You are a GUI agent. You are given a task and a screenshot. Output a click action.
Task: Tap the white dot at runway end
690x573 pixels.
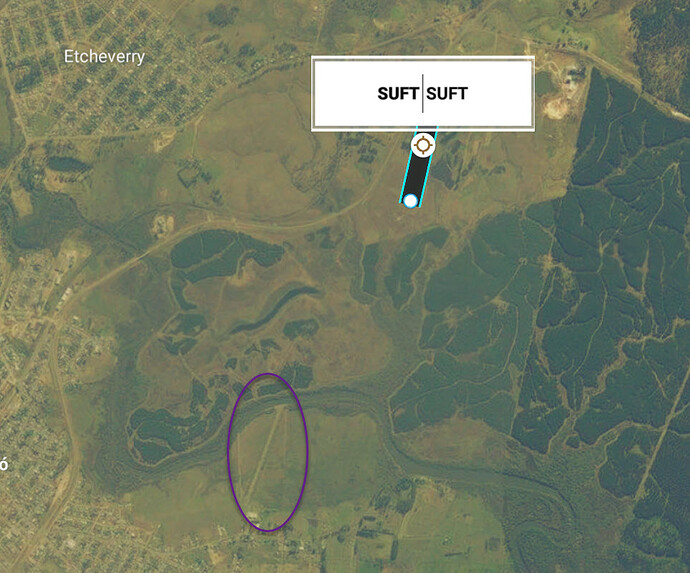point(410,201)
